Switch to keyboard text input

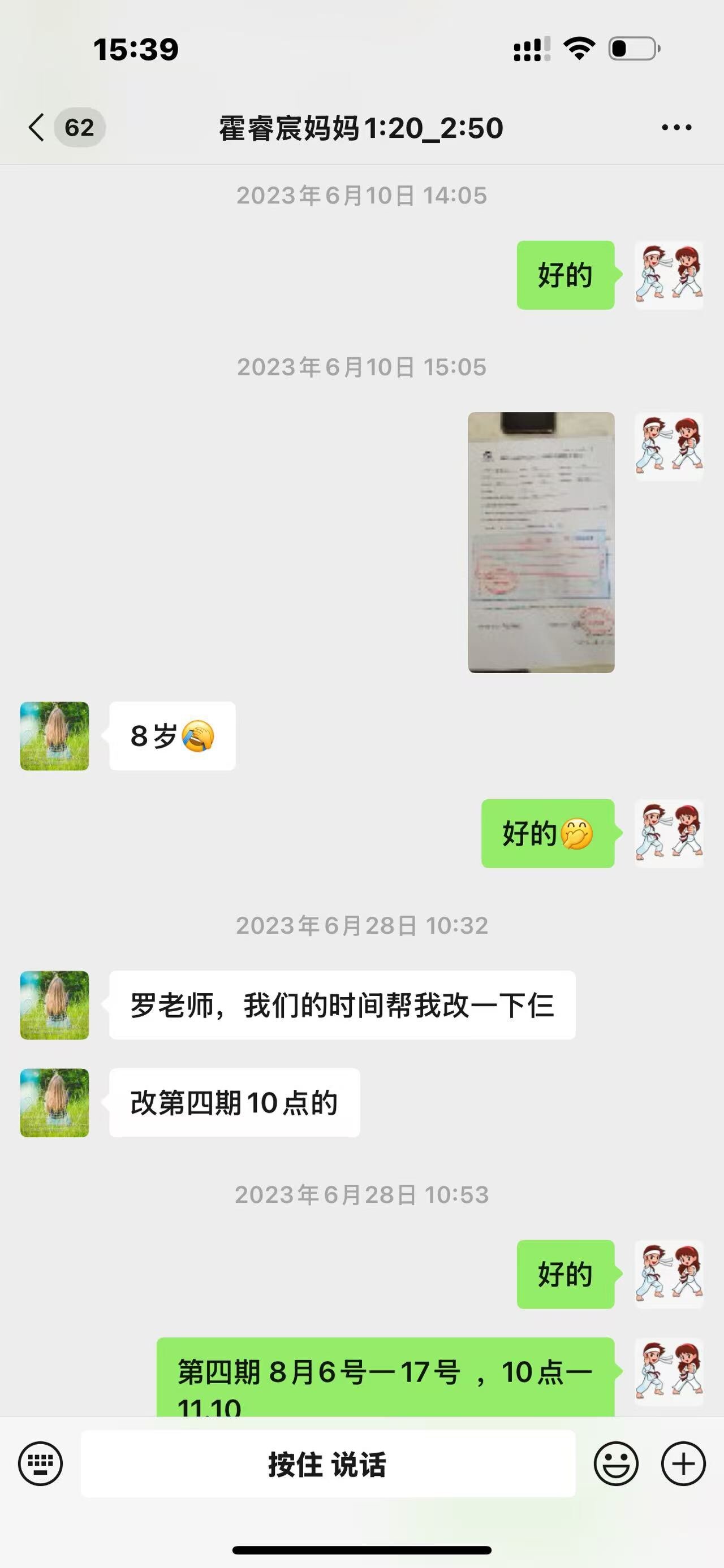tap(40, 1463)
